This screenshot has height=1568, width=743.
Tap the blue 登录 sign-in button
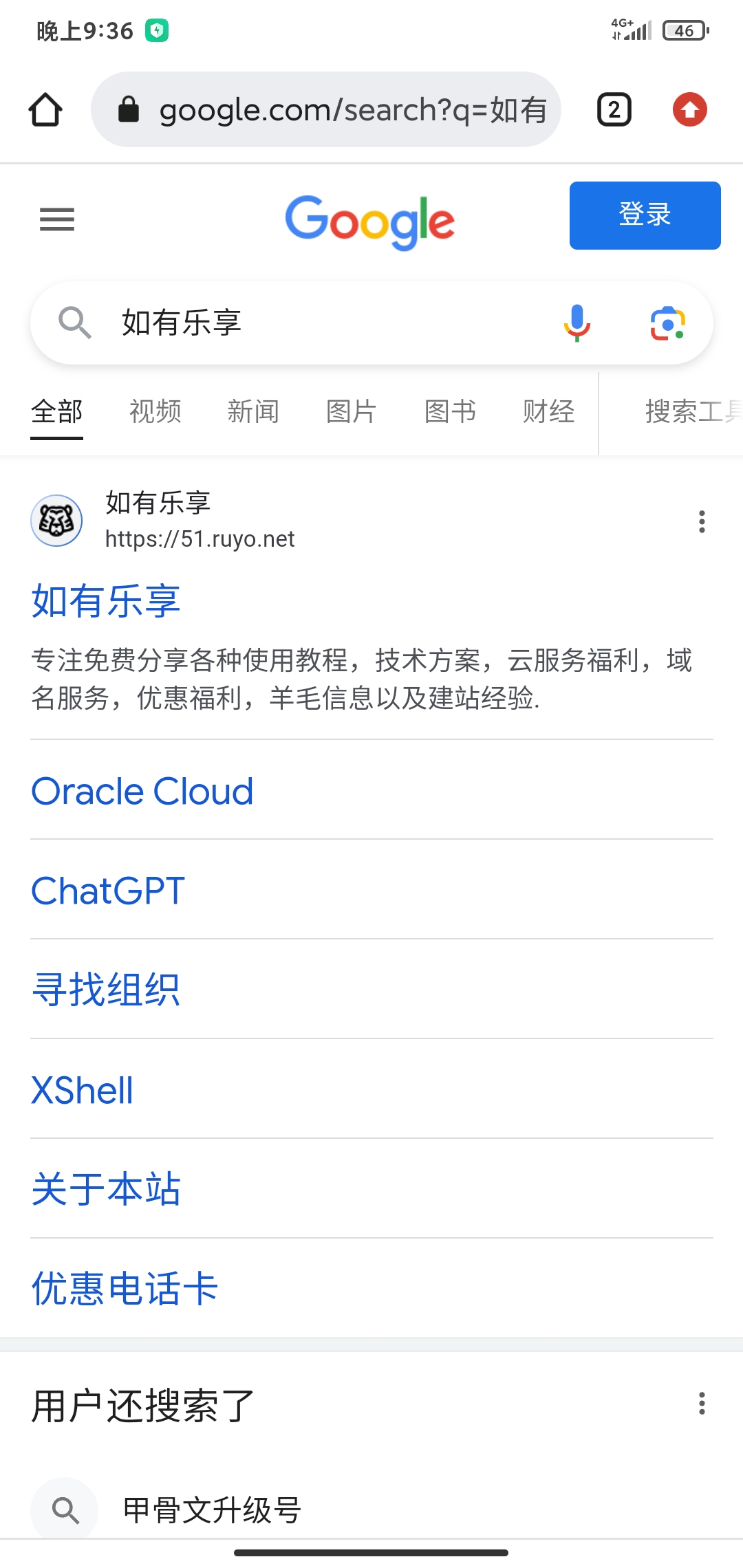pos(645,215)
